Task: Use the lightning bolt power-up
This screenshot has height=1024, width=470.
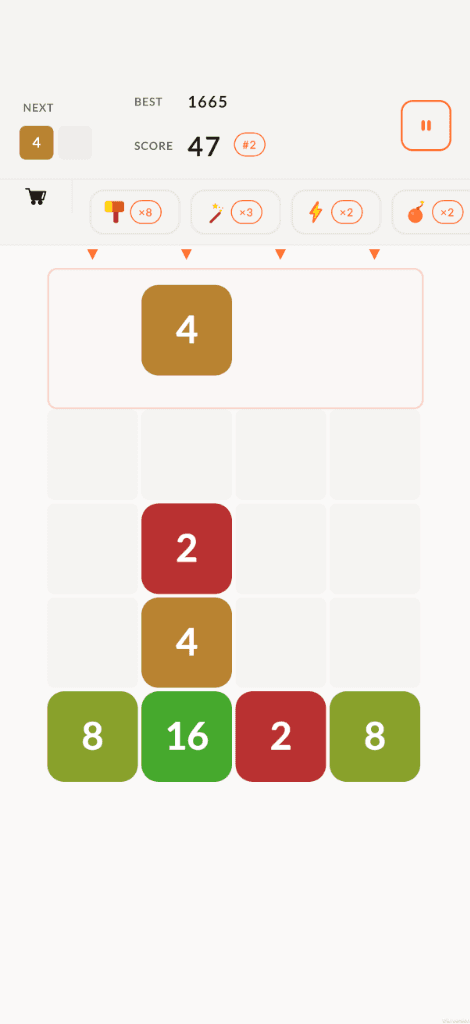Action: coord(336,212)
